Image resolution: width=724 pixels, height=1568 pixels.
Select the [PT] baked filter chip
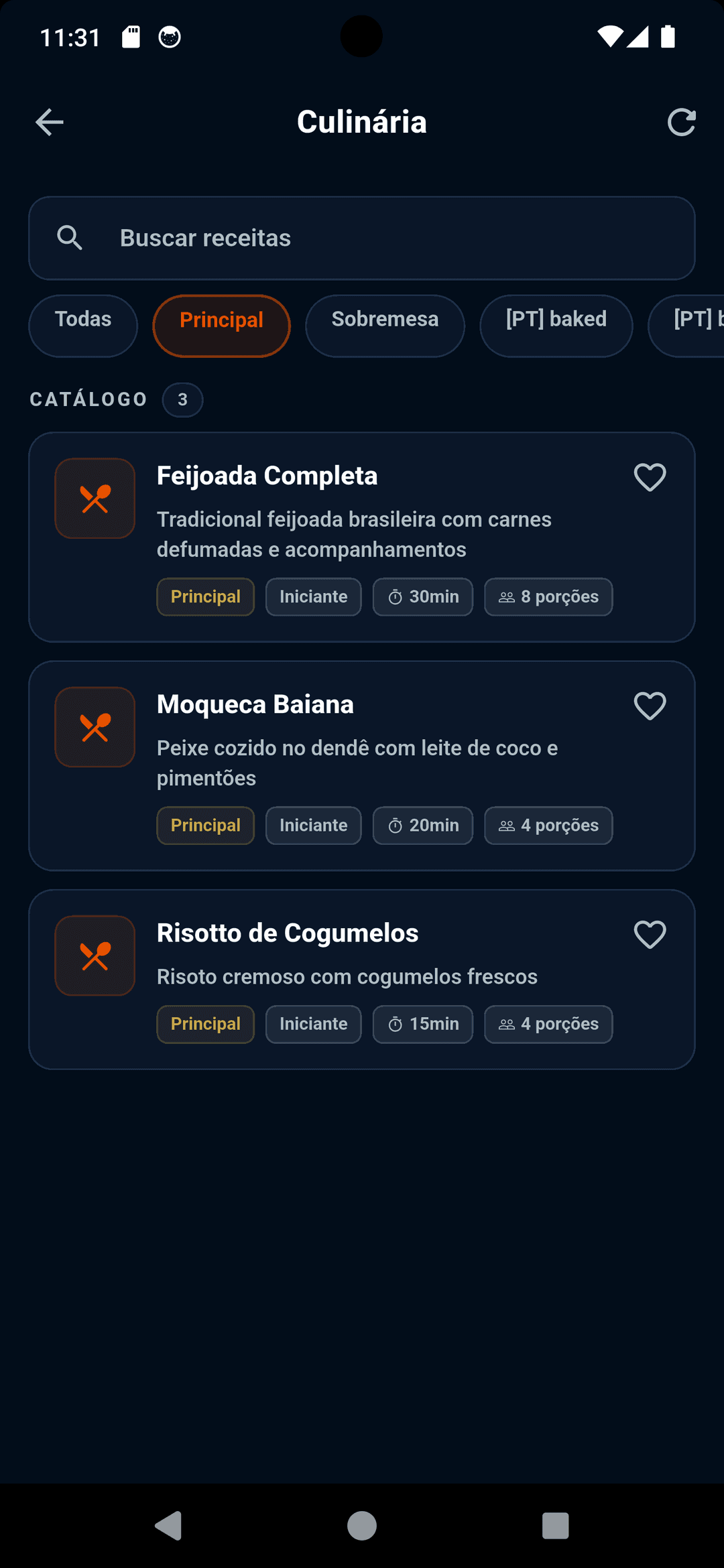(x=556, y=326)
